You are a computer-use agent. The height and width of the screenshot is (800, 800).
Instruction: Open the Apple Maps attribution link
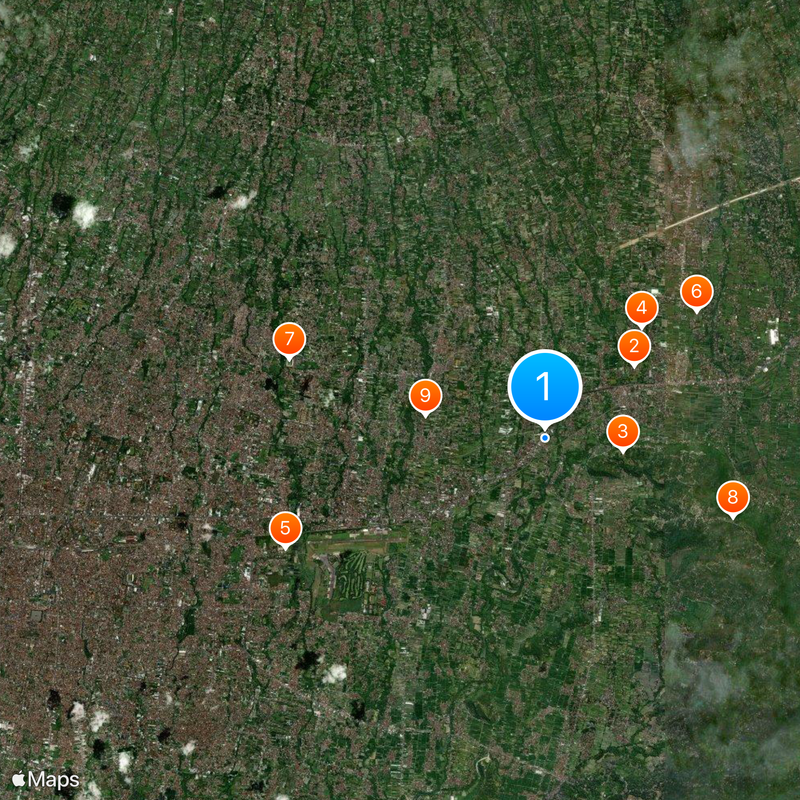(x=45, y=778)
